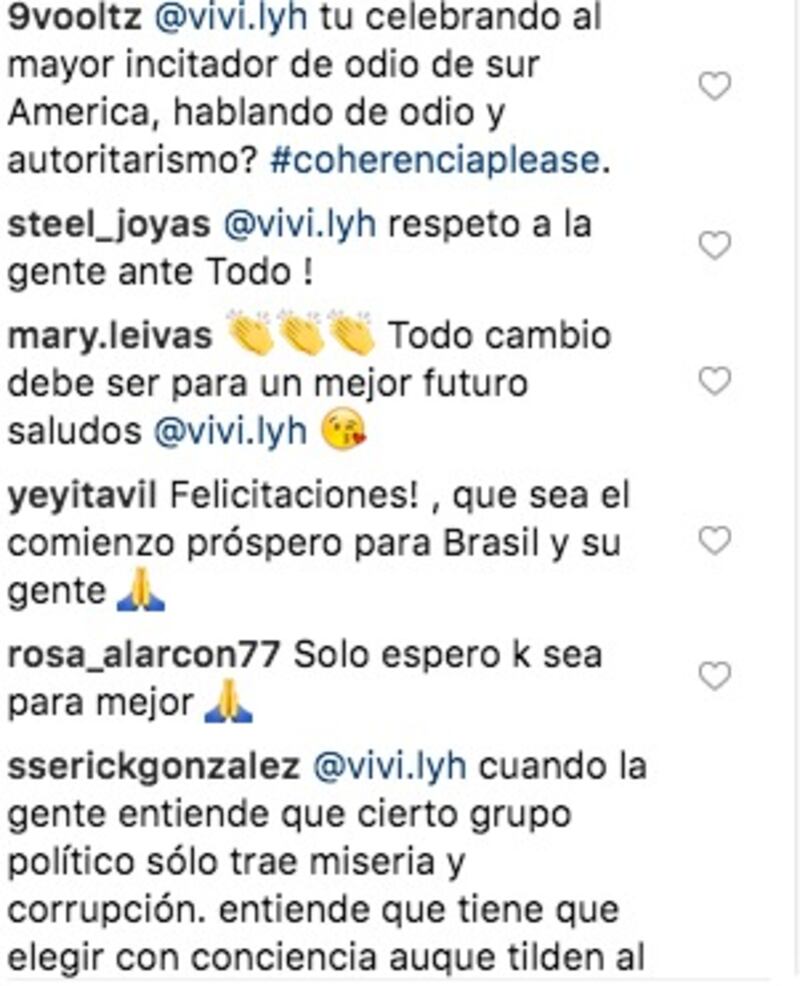800x986 pixels.
Task: Open yeyitavil's profile
Action: 82,495
